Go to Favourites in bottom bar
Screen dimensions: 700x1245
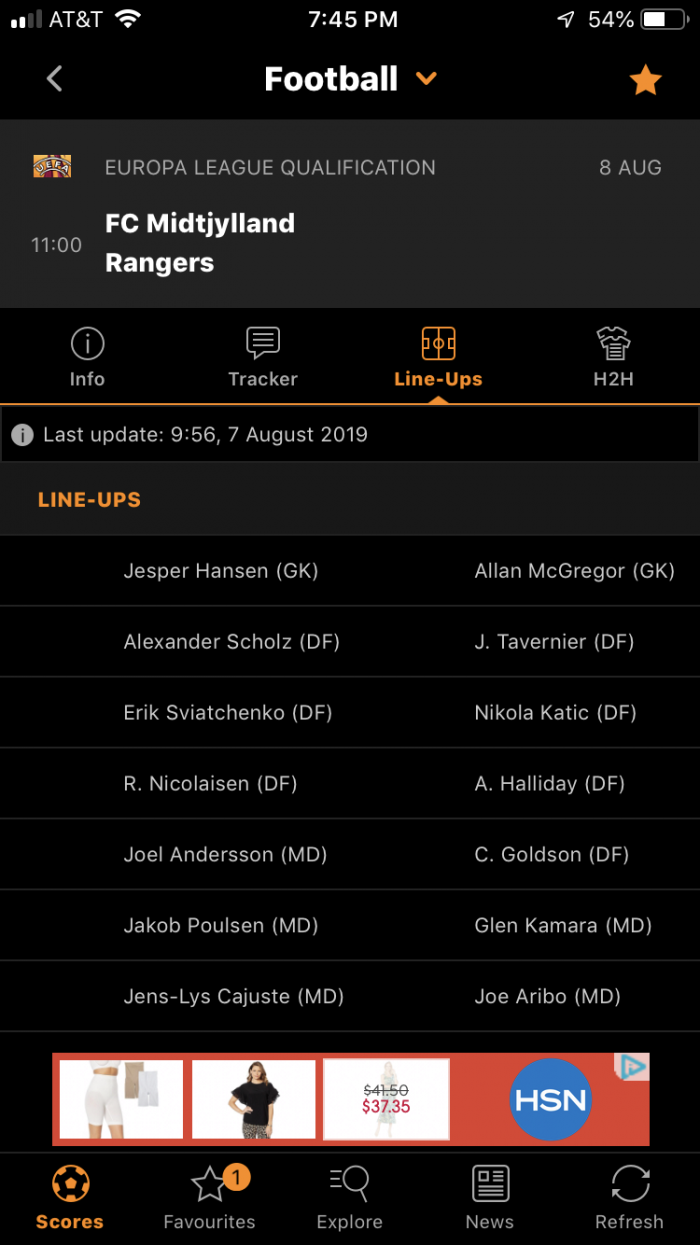(x=210, y=1198)
